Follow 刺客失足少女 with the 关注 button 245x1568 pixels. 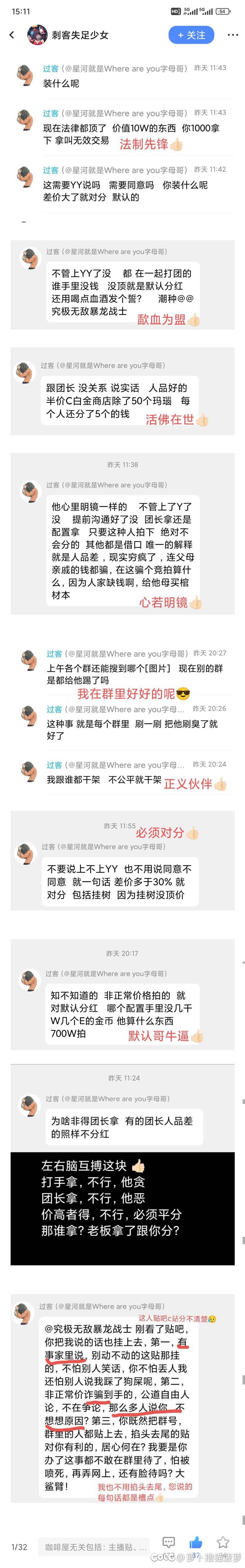[x=191, y=35]
